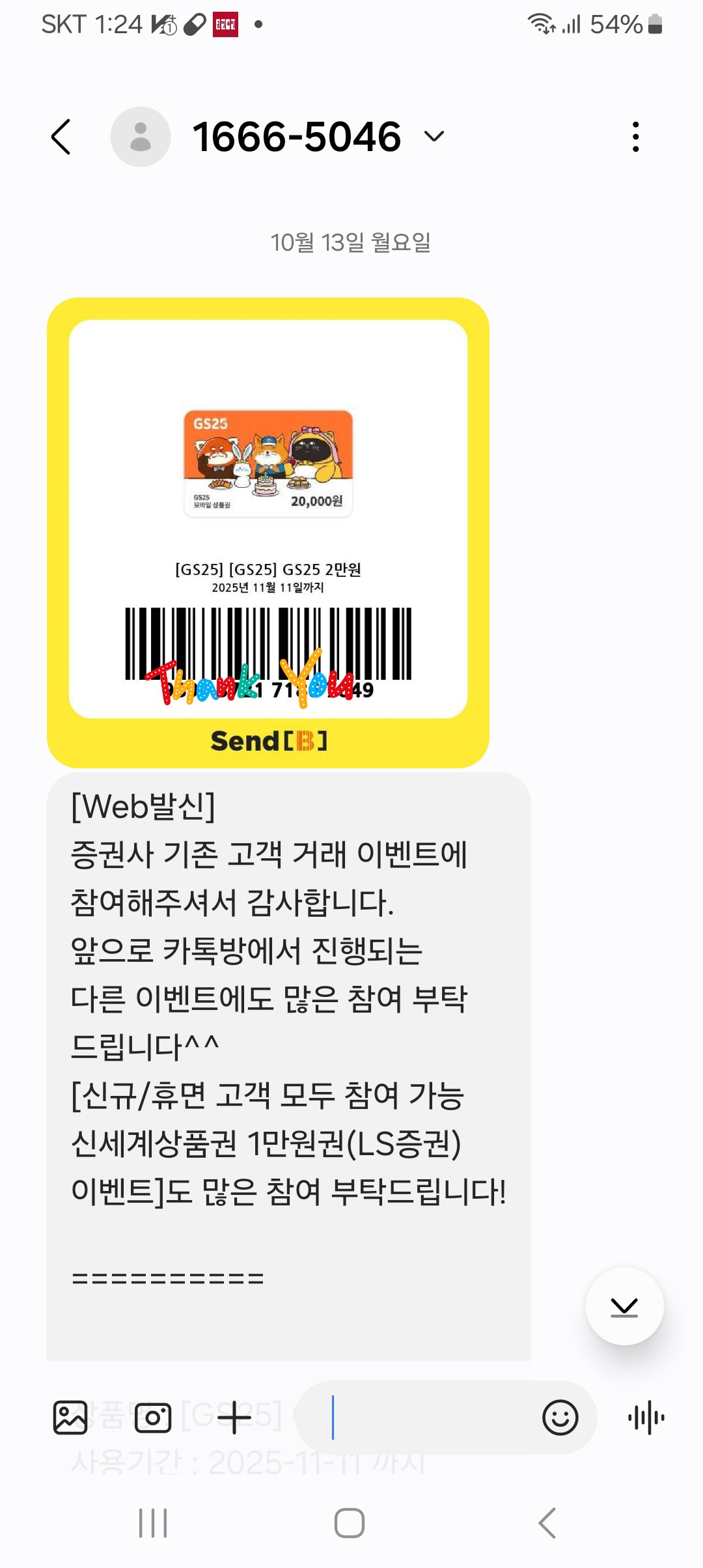Viewport: 703px width, 1568px height.
Task: Return to the home screen
Action: (x=350, y=1523)
